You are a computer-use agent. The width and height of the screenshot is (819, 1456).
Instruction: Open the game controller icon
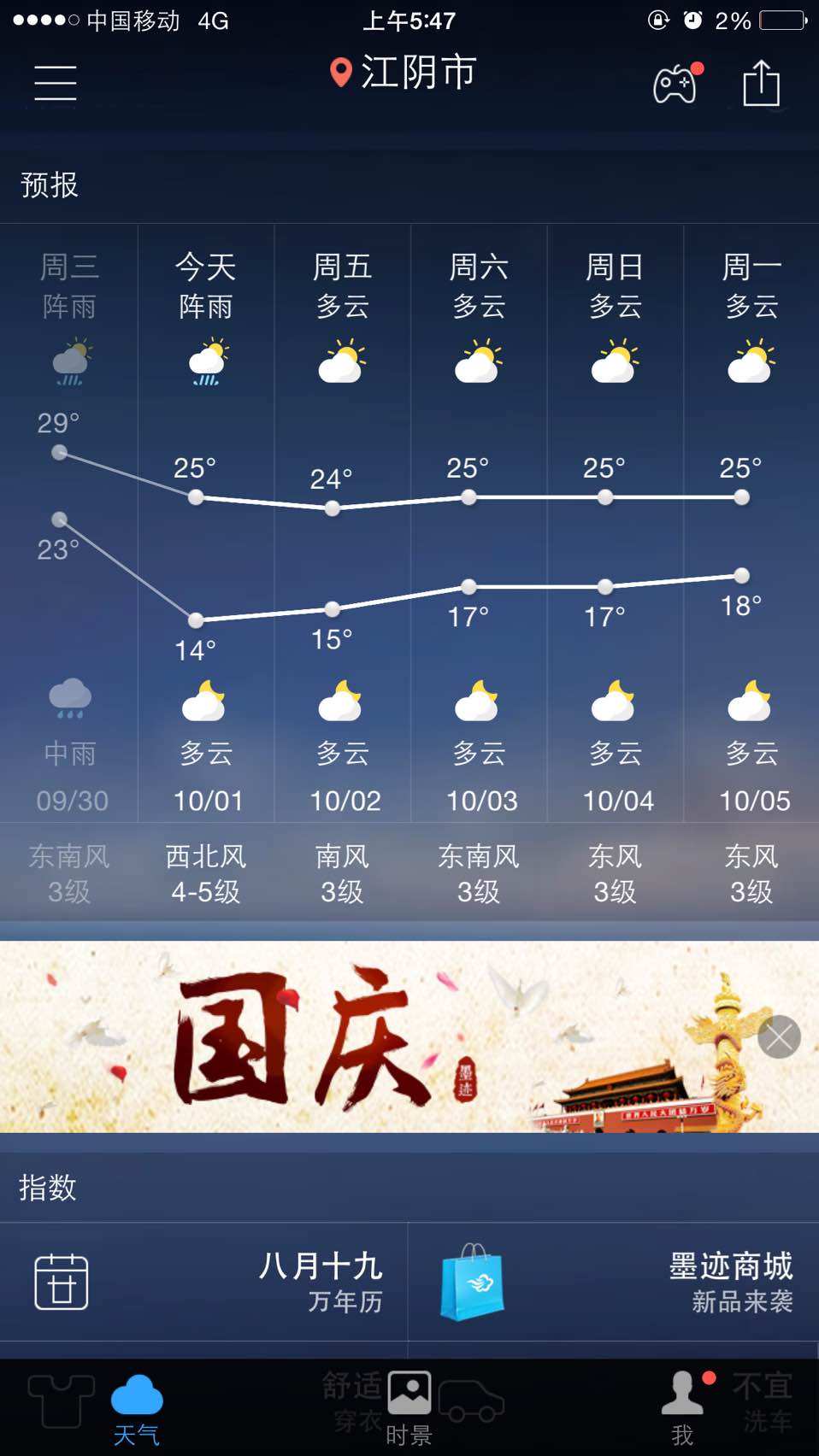[675, 84]
